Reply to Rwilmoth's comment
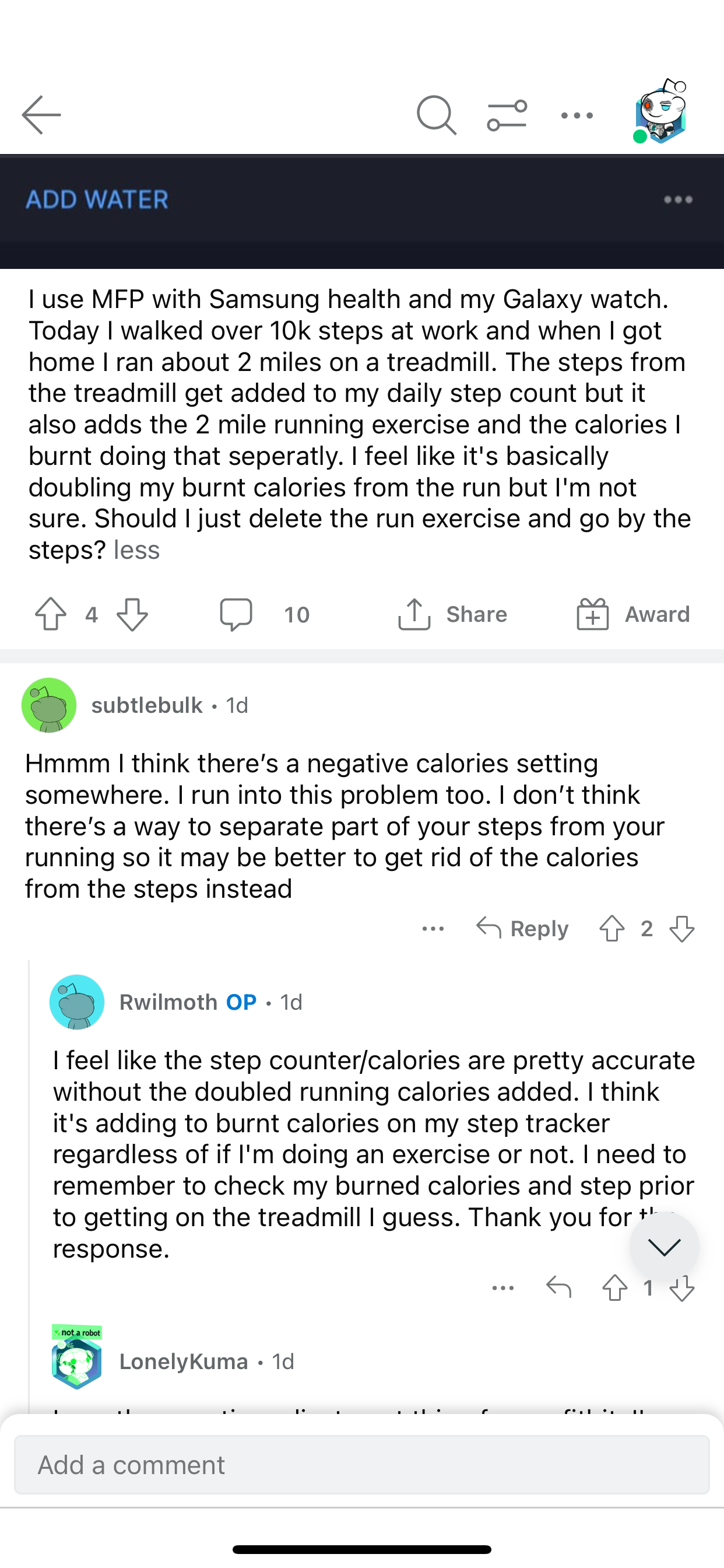 (558, 1287)
